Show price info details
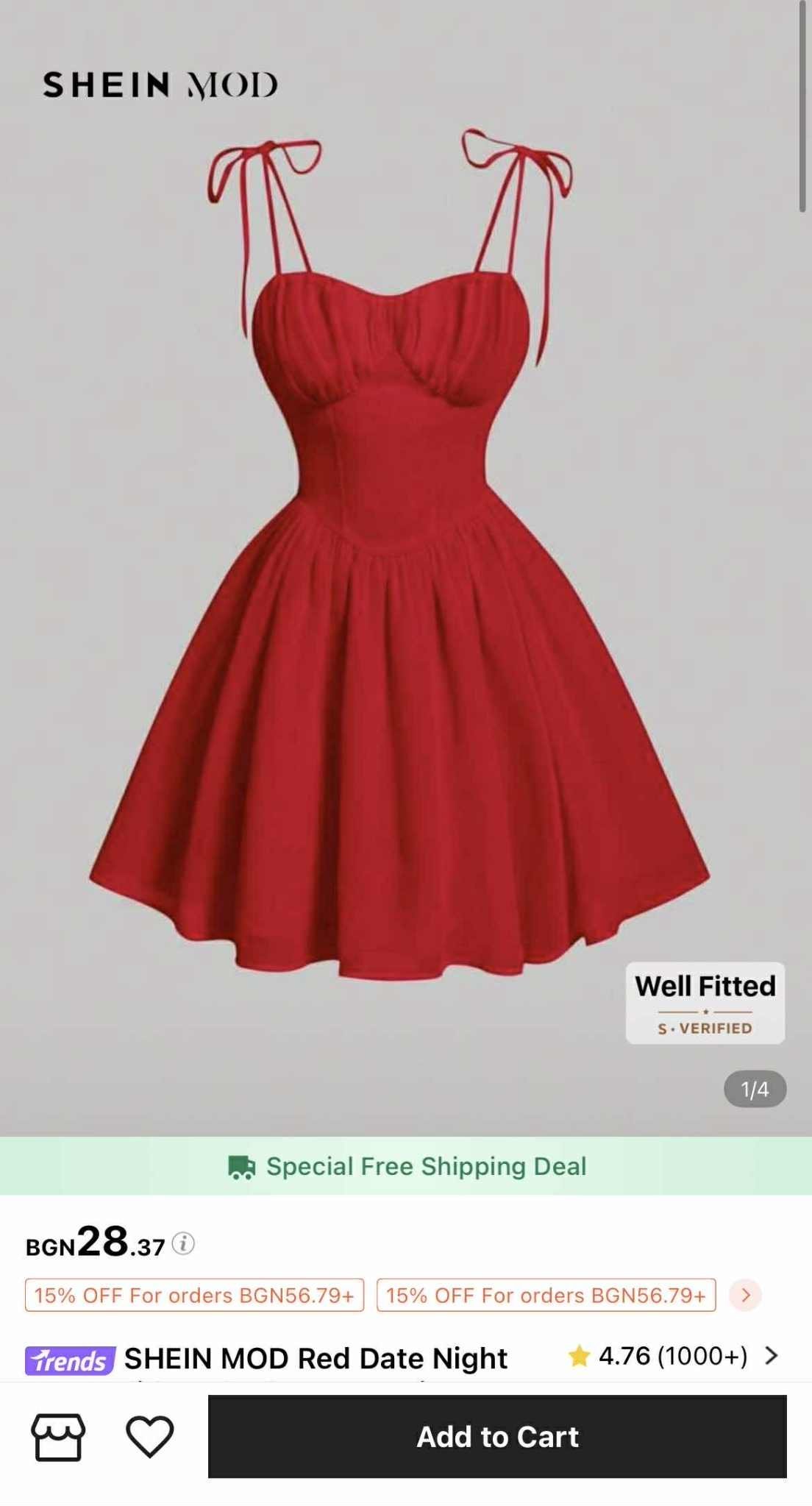Screen dimensions: 812x1506 point(183,1243)
